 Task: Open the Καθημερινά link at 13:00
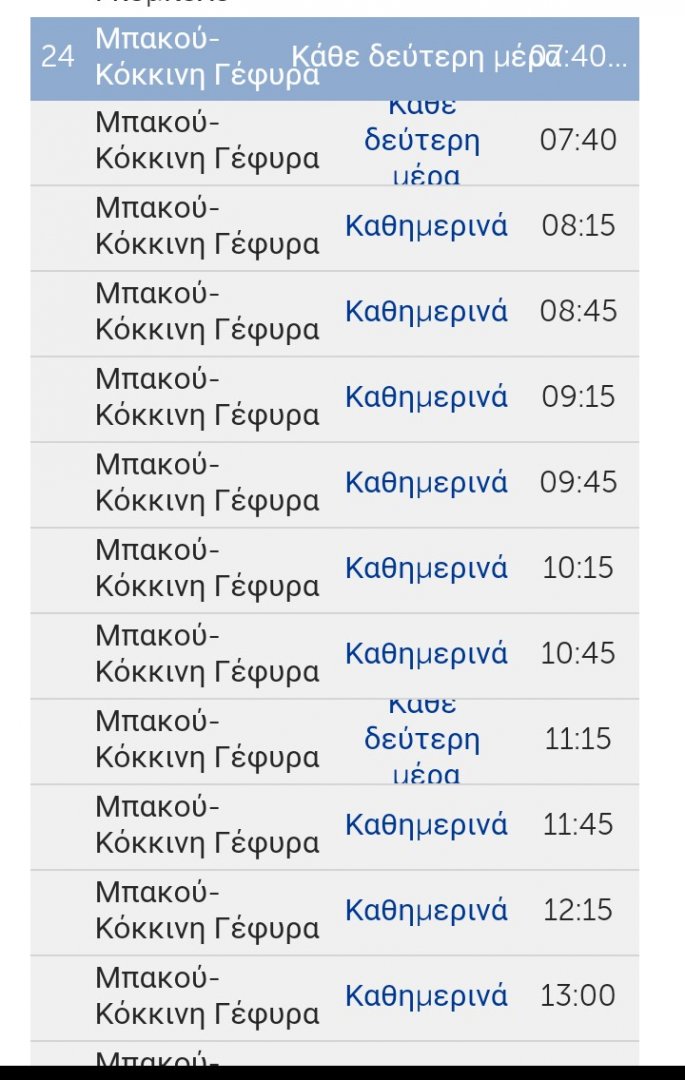tap(426, 997)
